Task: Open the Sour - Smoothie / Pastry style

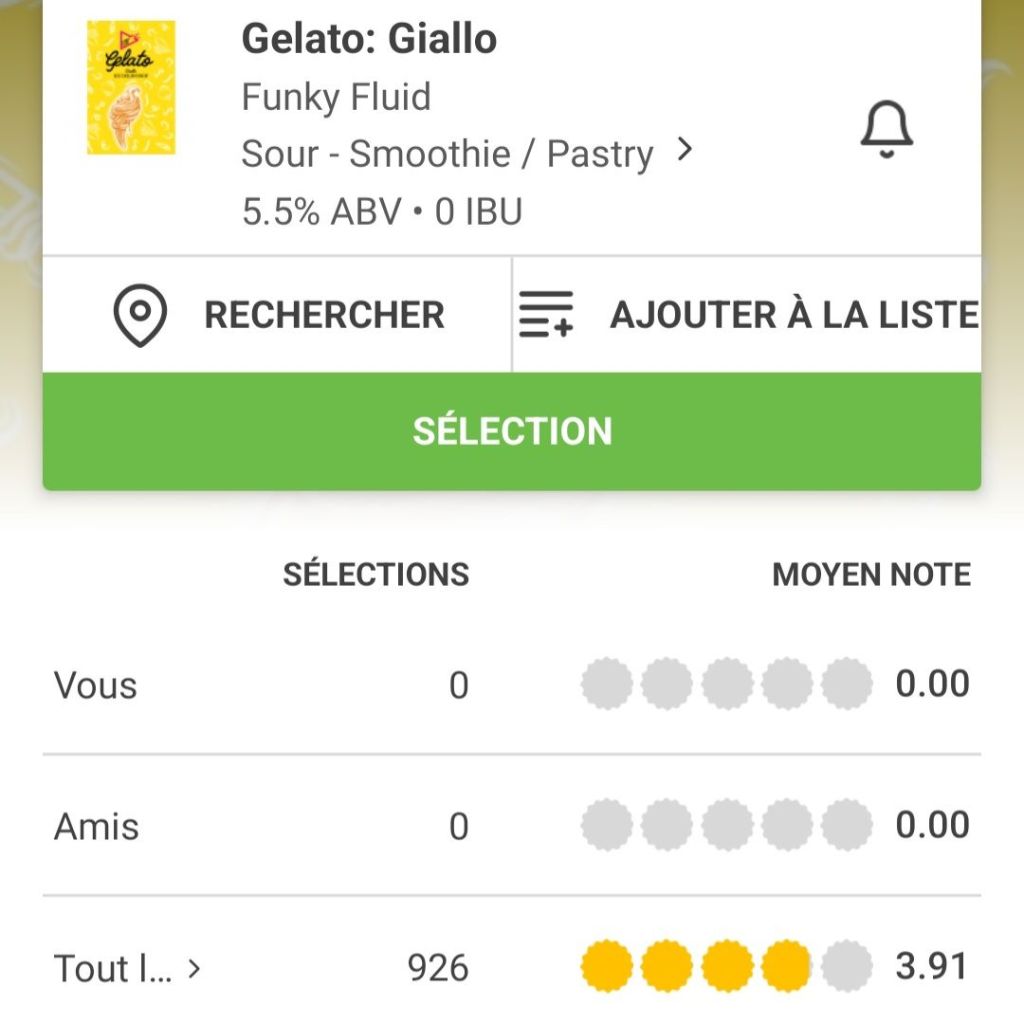Action: (467, 154)
